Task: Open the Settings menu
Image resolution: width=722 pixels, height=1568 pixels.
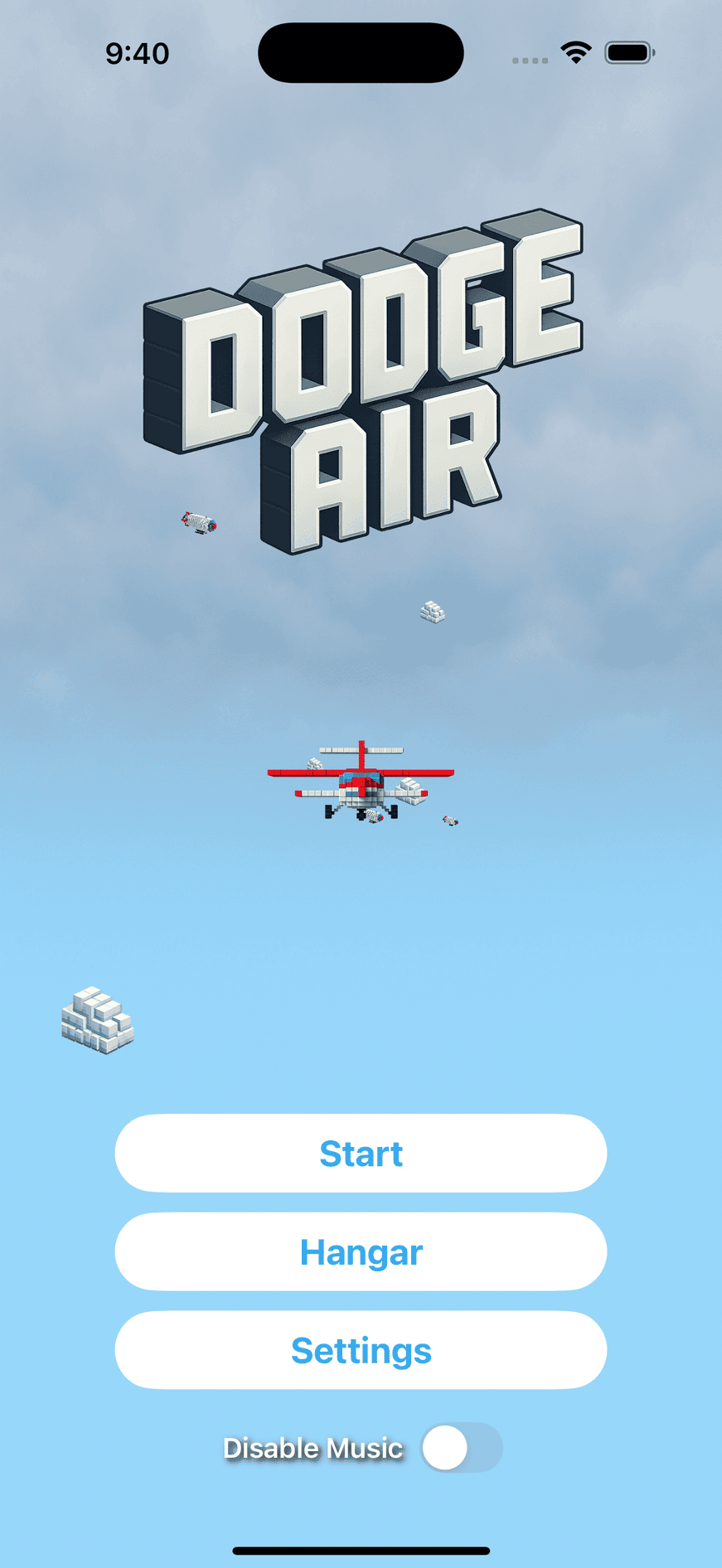Action: [x=361, y=1349]
